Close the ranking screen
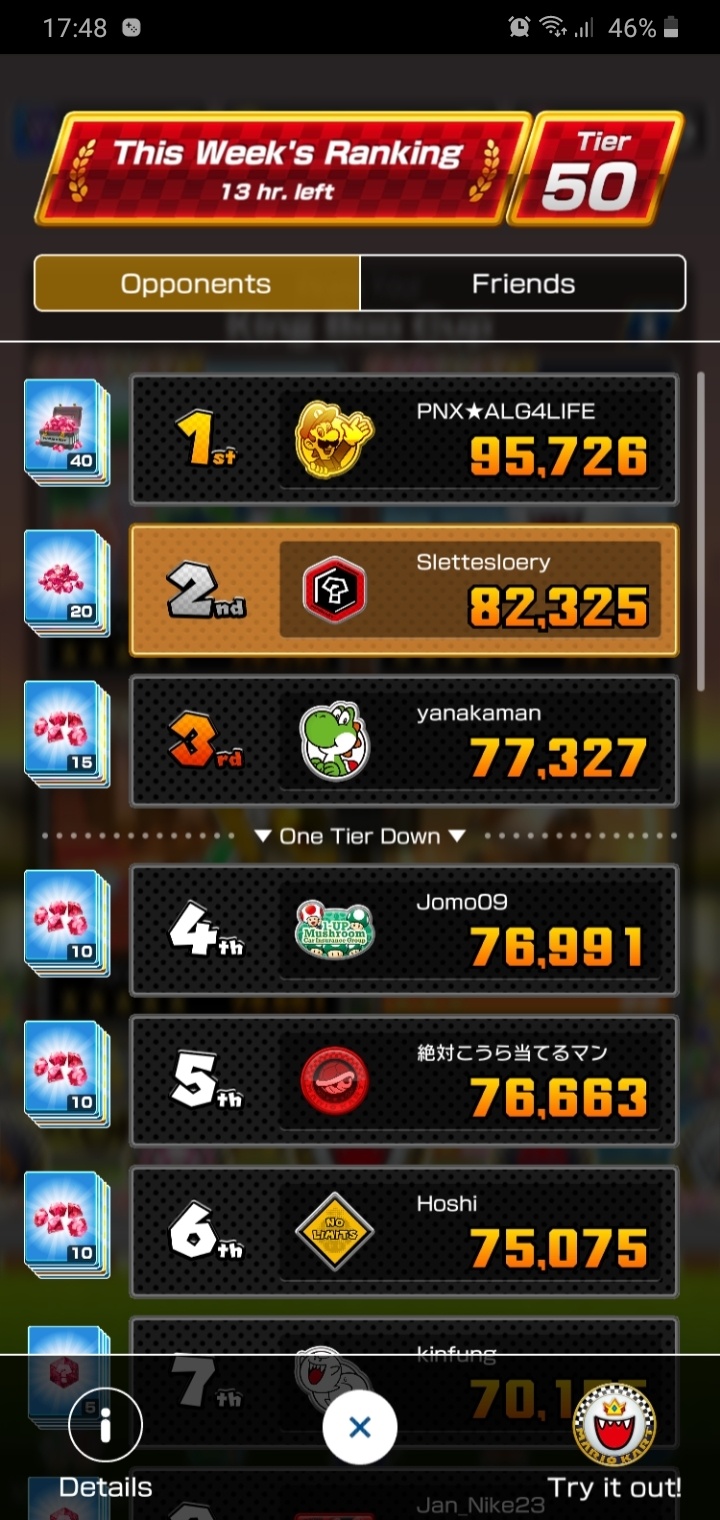 (x=360, y=1427)
